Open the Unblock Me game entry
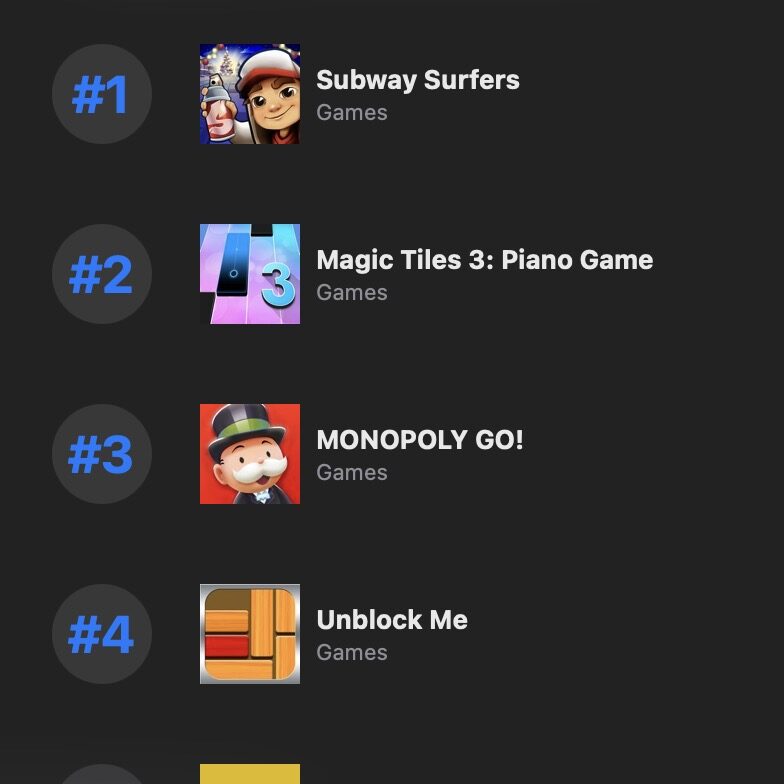The height and width of the screenshot is (784, 784). [x=391, y=621]
